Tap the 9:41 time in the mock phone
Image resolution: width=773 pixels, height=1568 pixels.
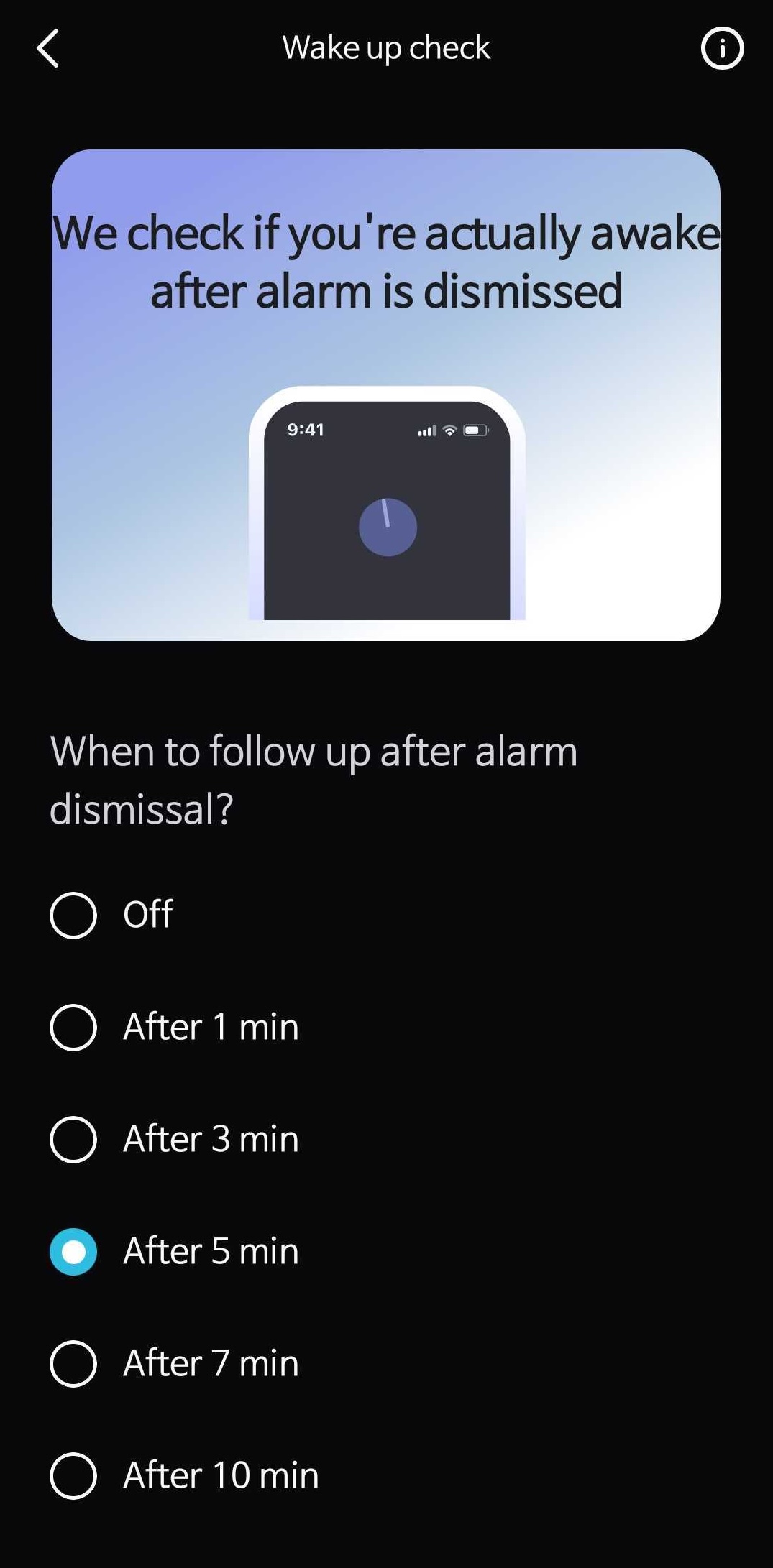[305, 430]
